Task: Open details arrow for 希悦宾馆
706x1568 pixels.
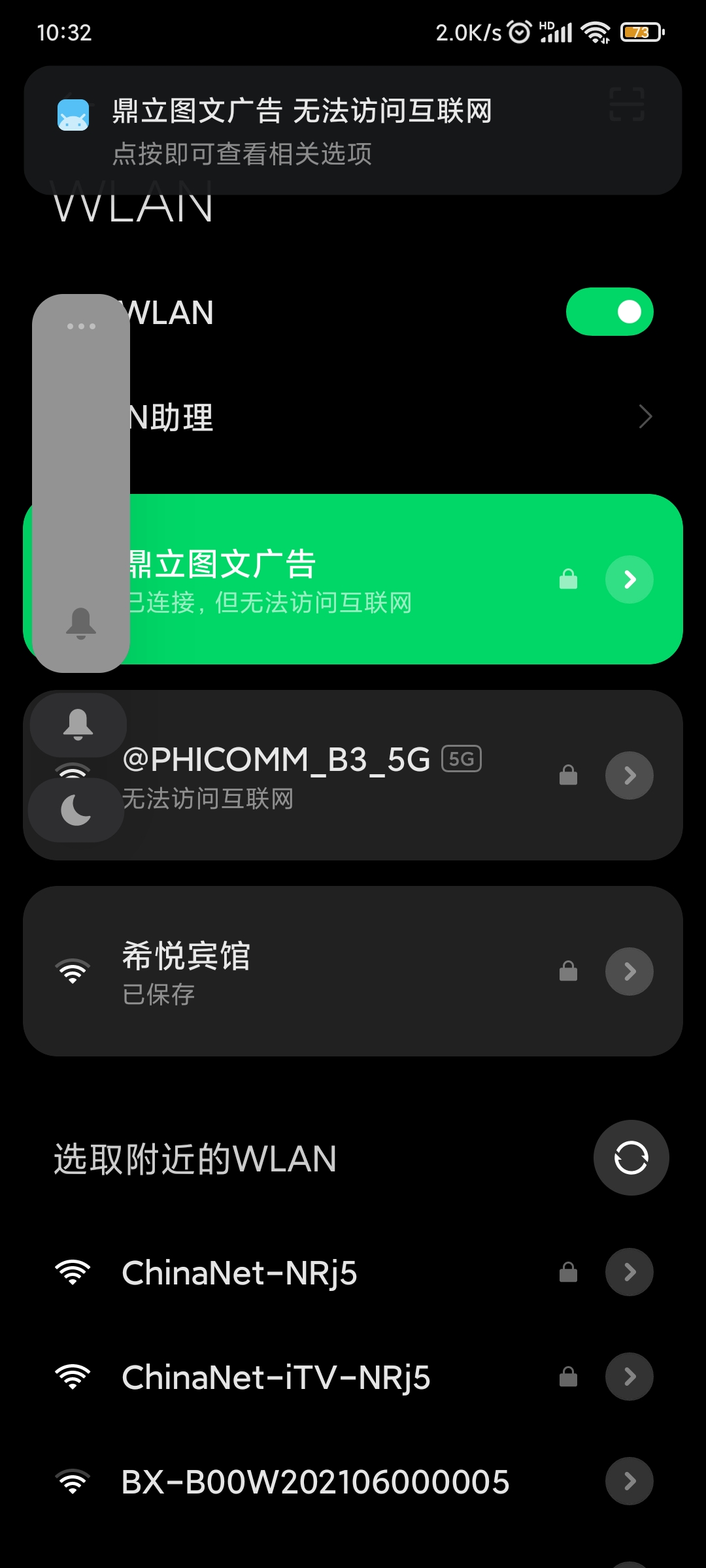Action: click(x=629, y=972)
